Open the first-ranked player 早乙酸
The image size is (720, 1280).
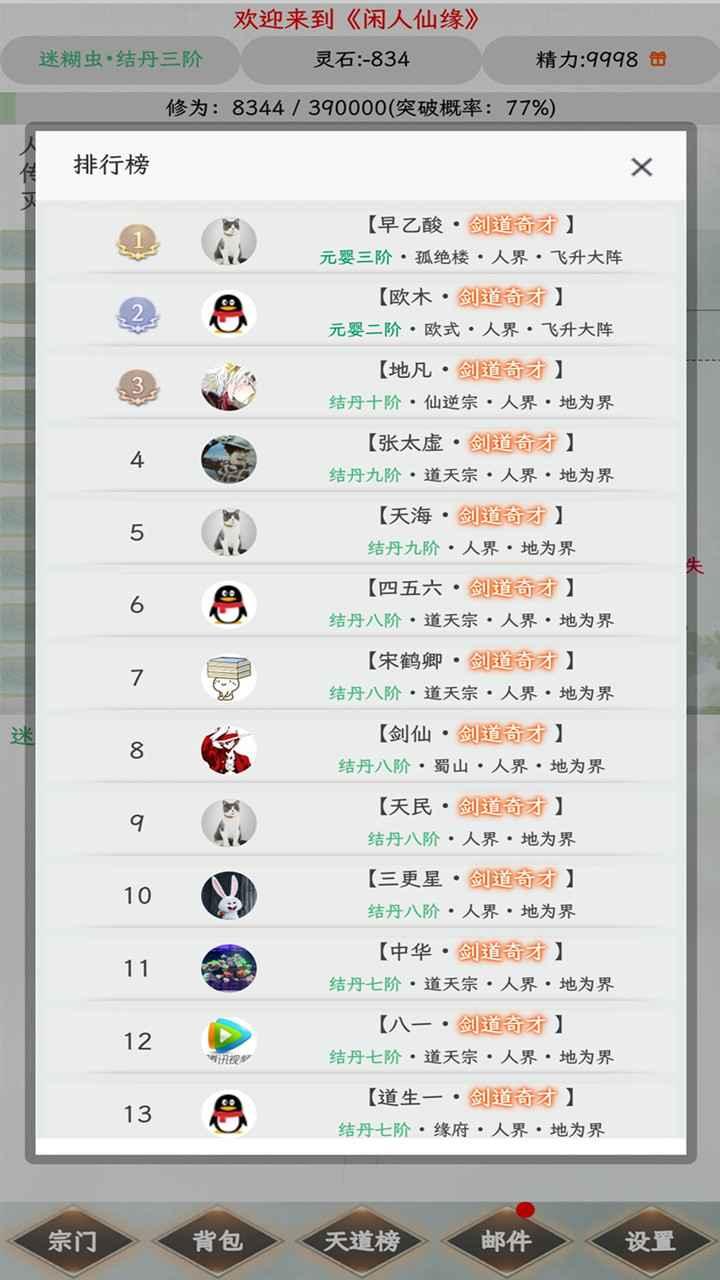pyautogui.click(x=361, y=241)
